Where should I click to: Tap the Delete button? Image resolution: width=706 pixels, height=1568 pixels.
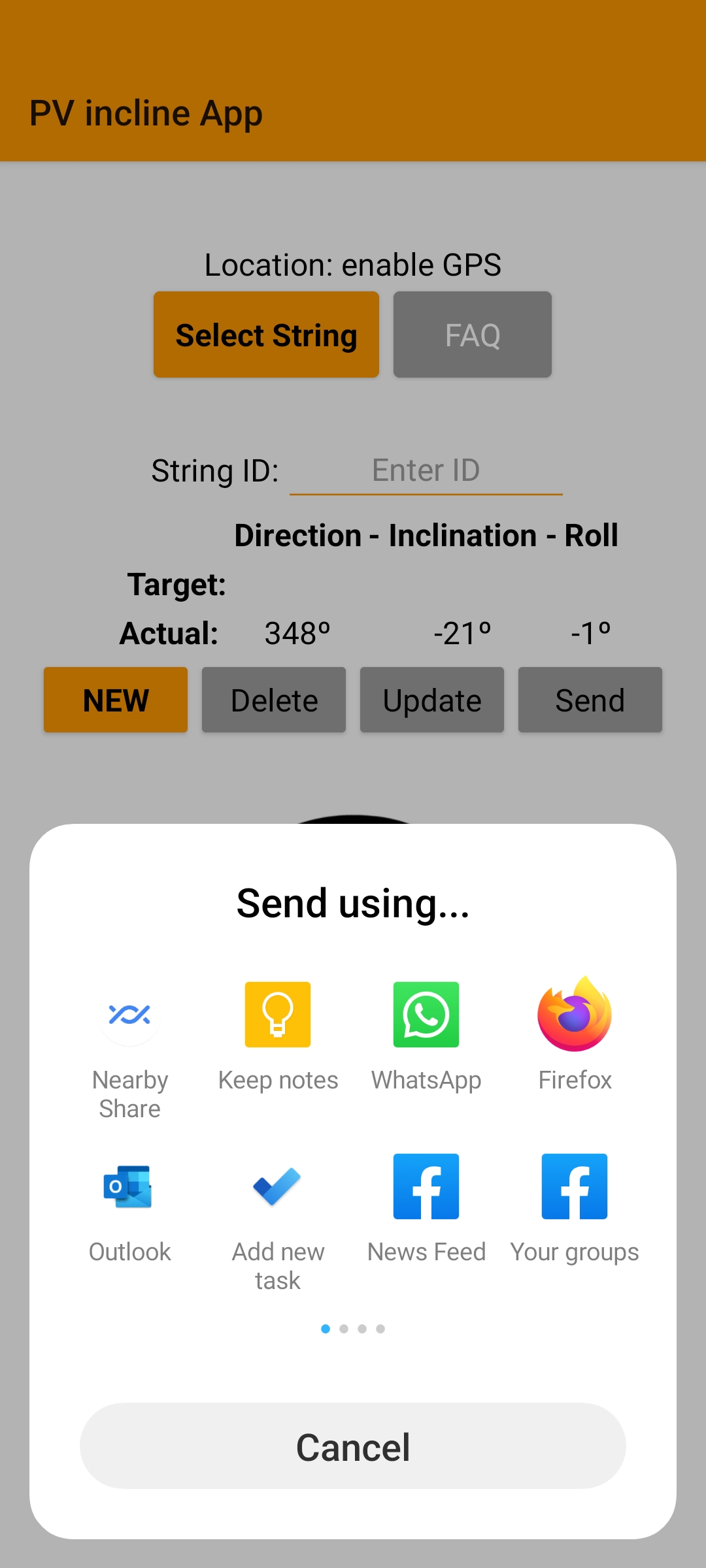[x=274, y=700]
